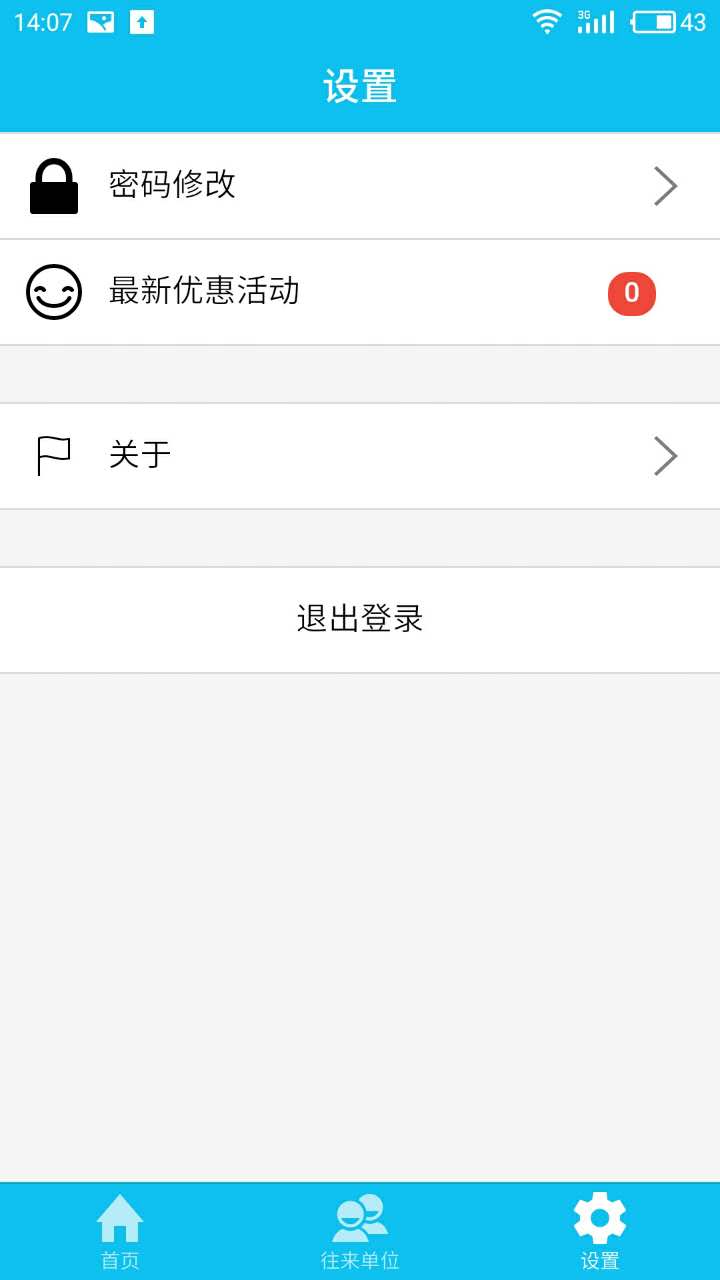Open the 关于 about page
Screen dimensions: 720x1280
coord(360,456)
